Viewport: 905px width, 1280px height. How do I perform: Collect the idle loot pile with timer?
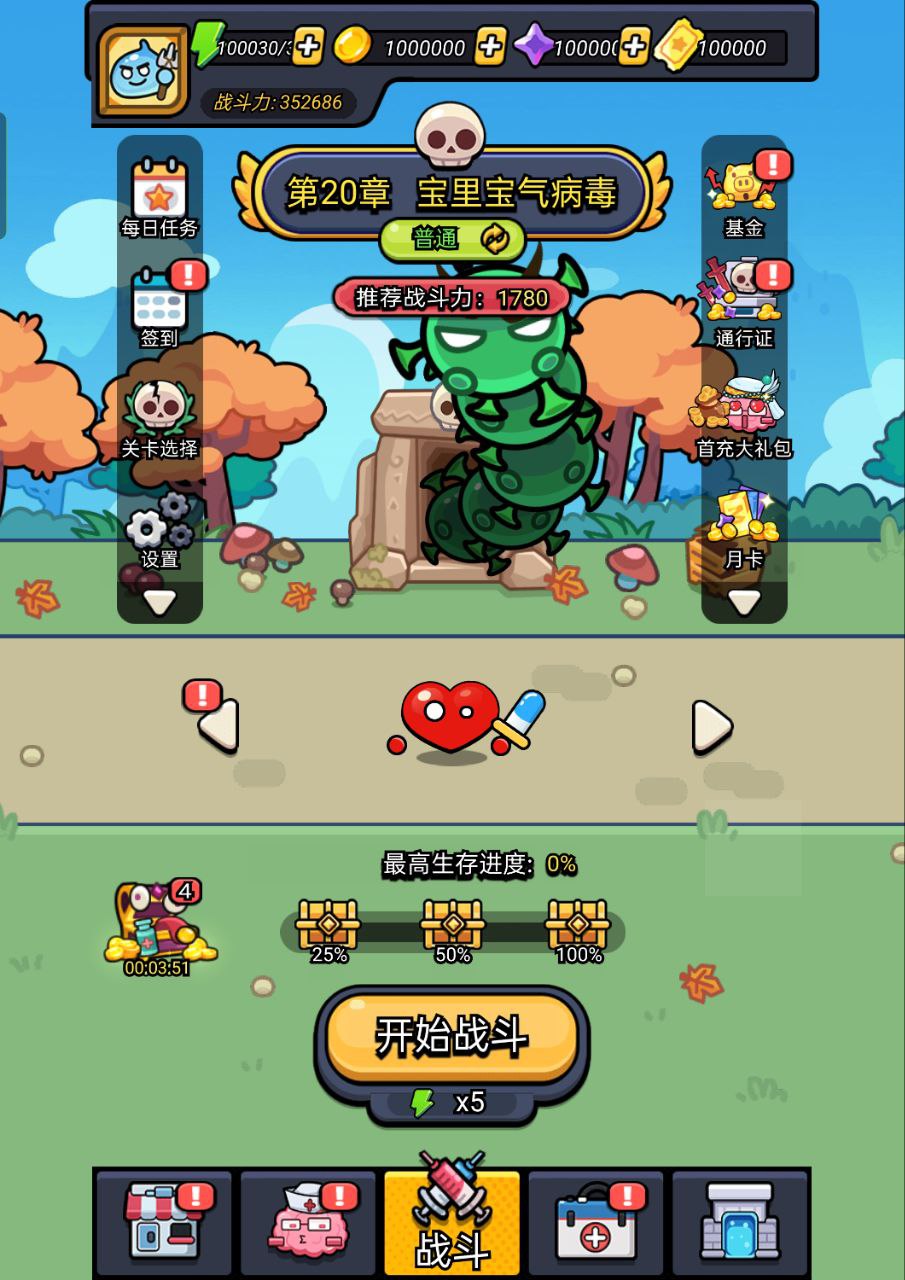158,925
